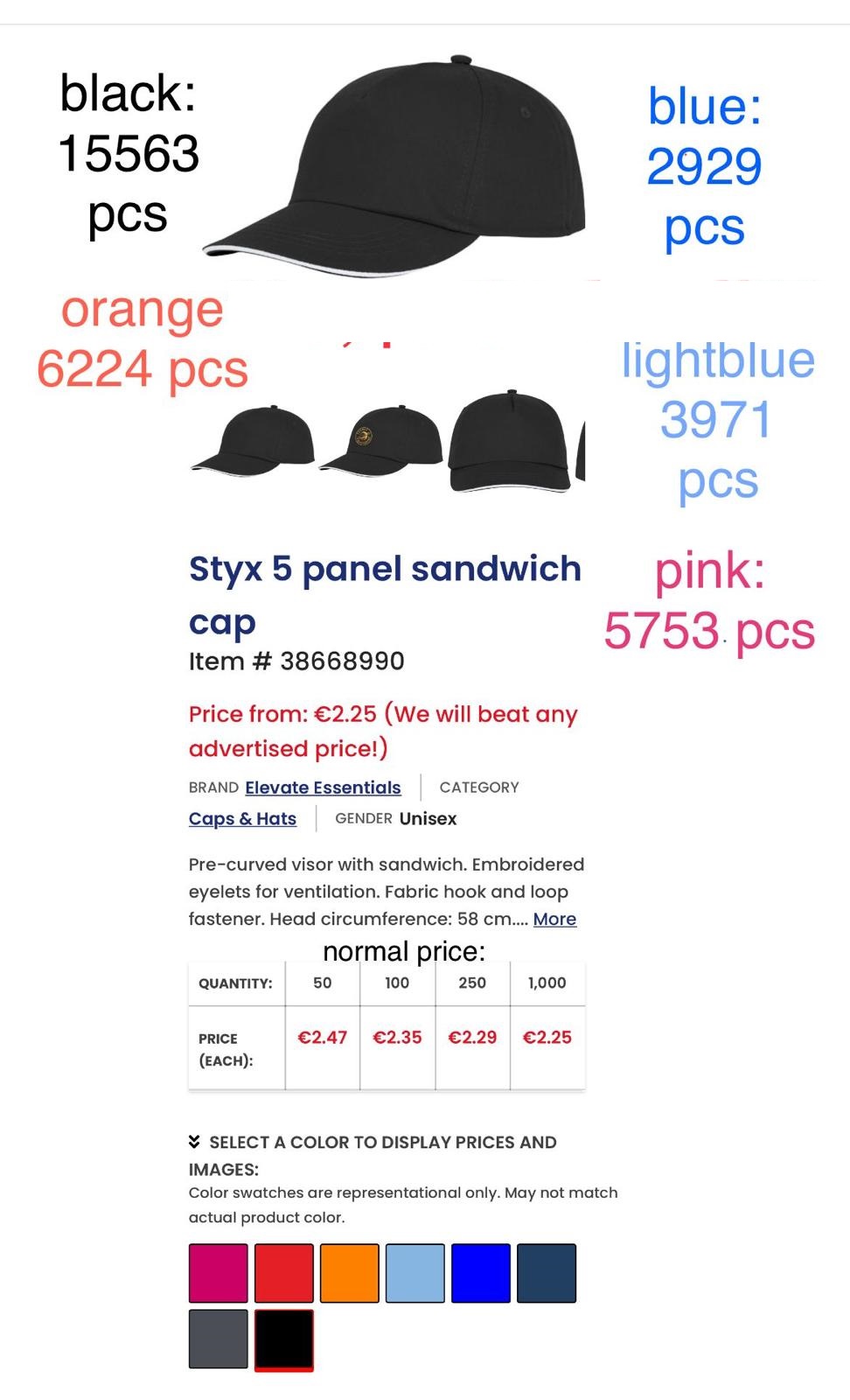
Task: View the front-facing cap thumbnail
Action: pos(509,441)
